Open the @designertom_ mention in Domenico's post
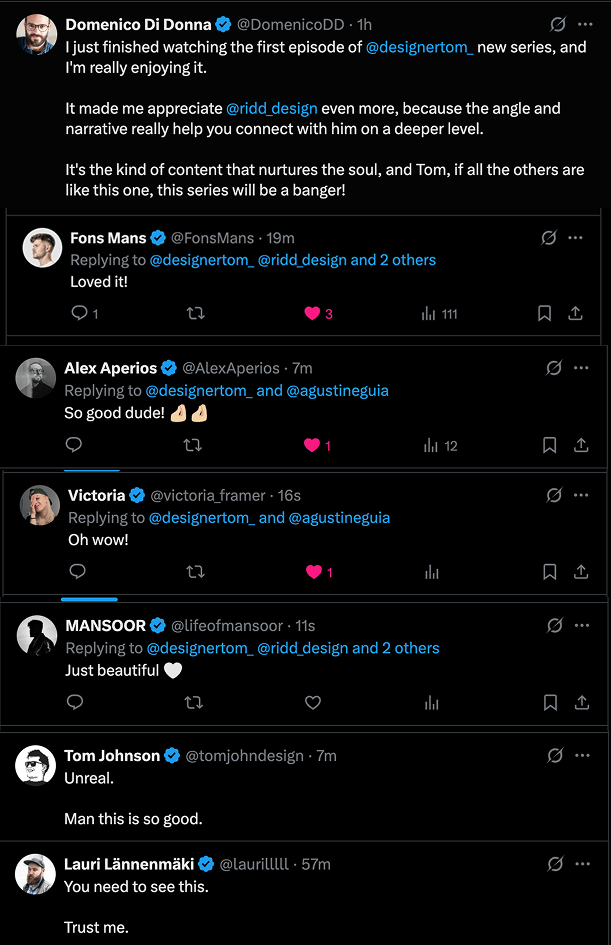The image size is (611, 945). pos(419,48)
